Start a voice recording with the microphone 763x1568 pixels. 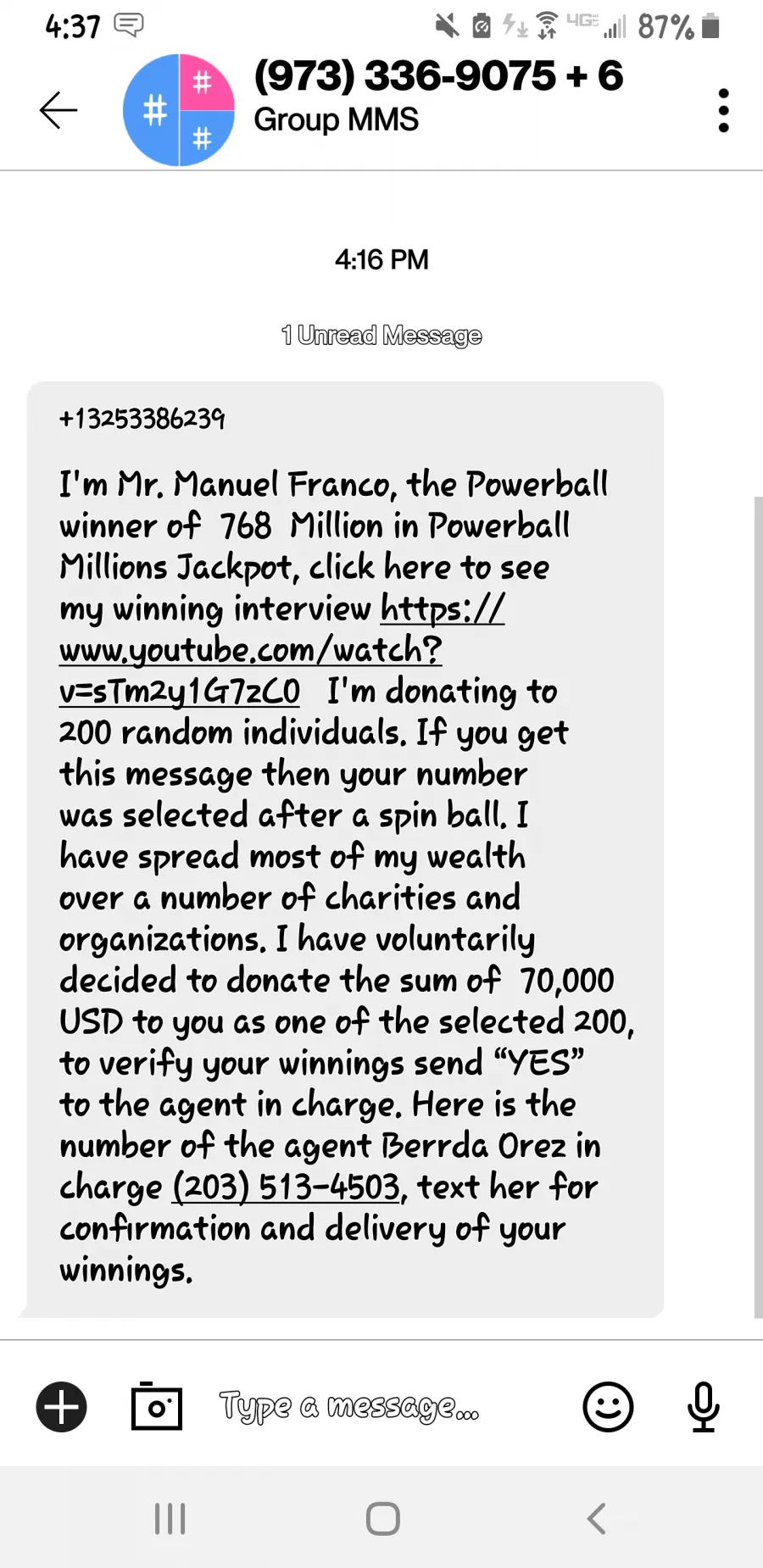point(704,1407)
